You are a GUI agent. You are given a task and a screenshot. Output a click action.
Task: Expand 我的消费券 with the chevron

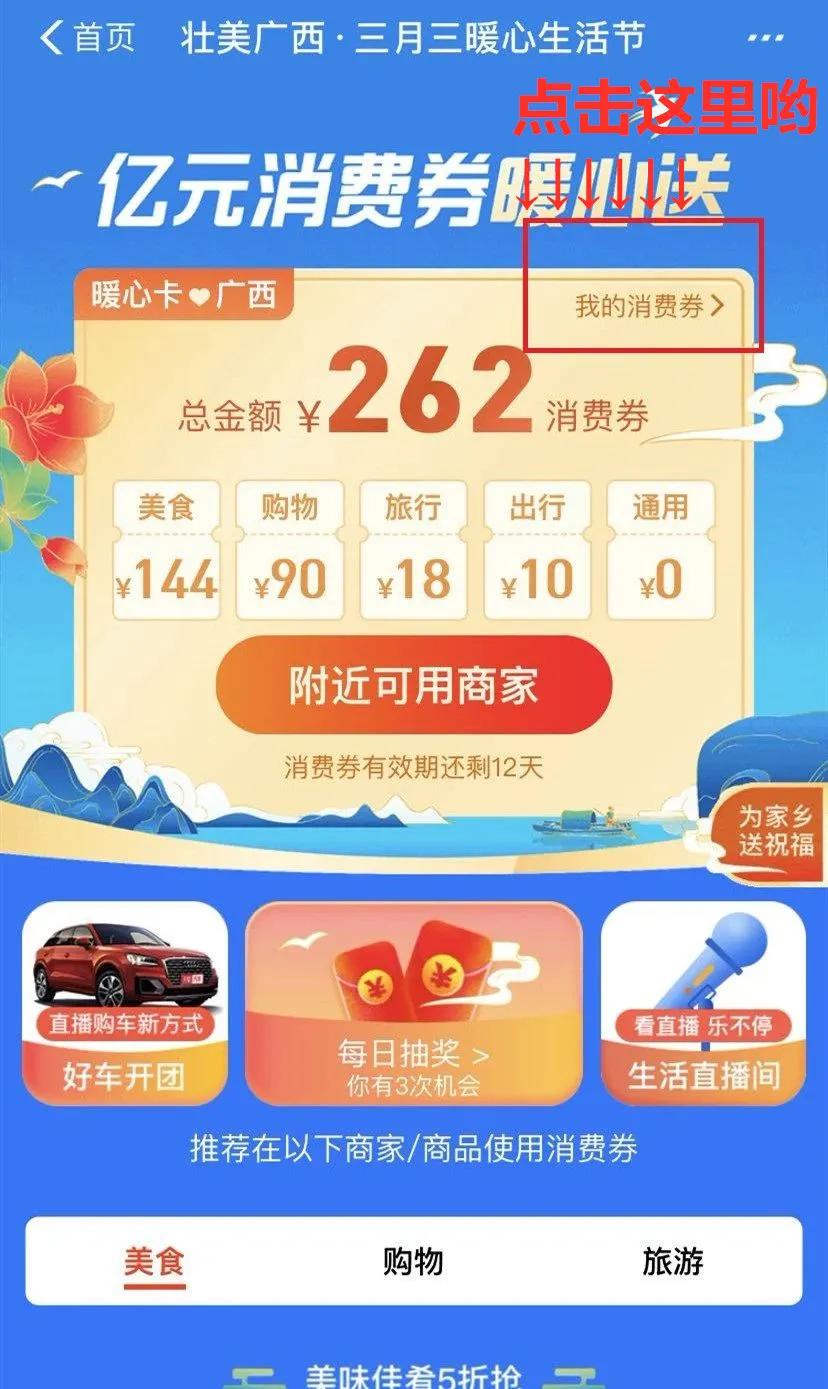644,307
